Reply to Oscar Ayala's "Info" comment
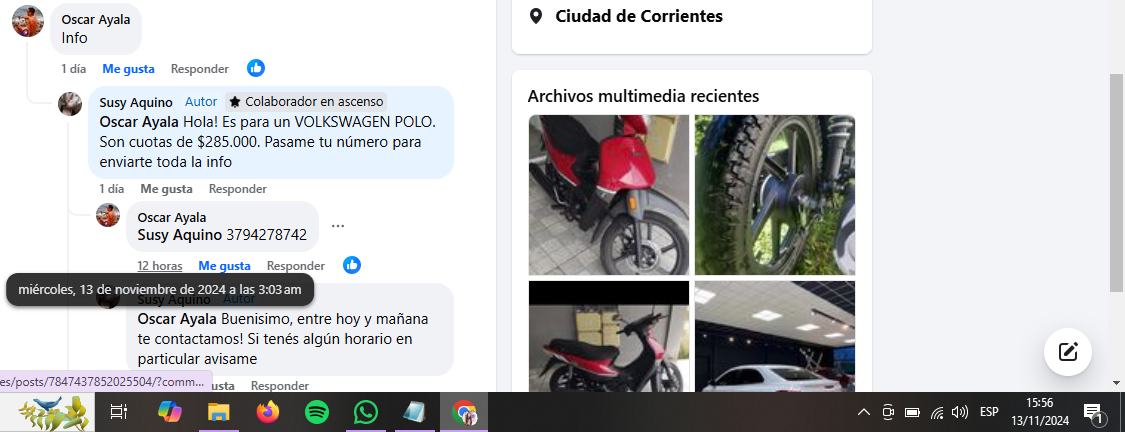The image size is (1125, 432). tap(199, 69)
